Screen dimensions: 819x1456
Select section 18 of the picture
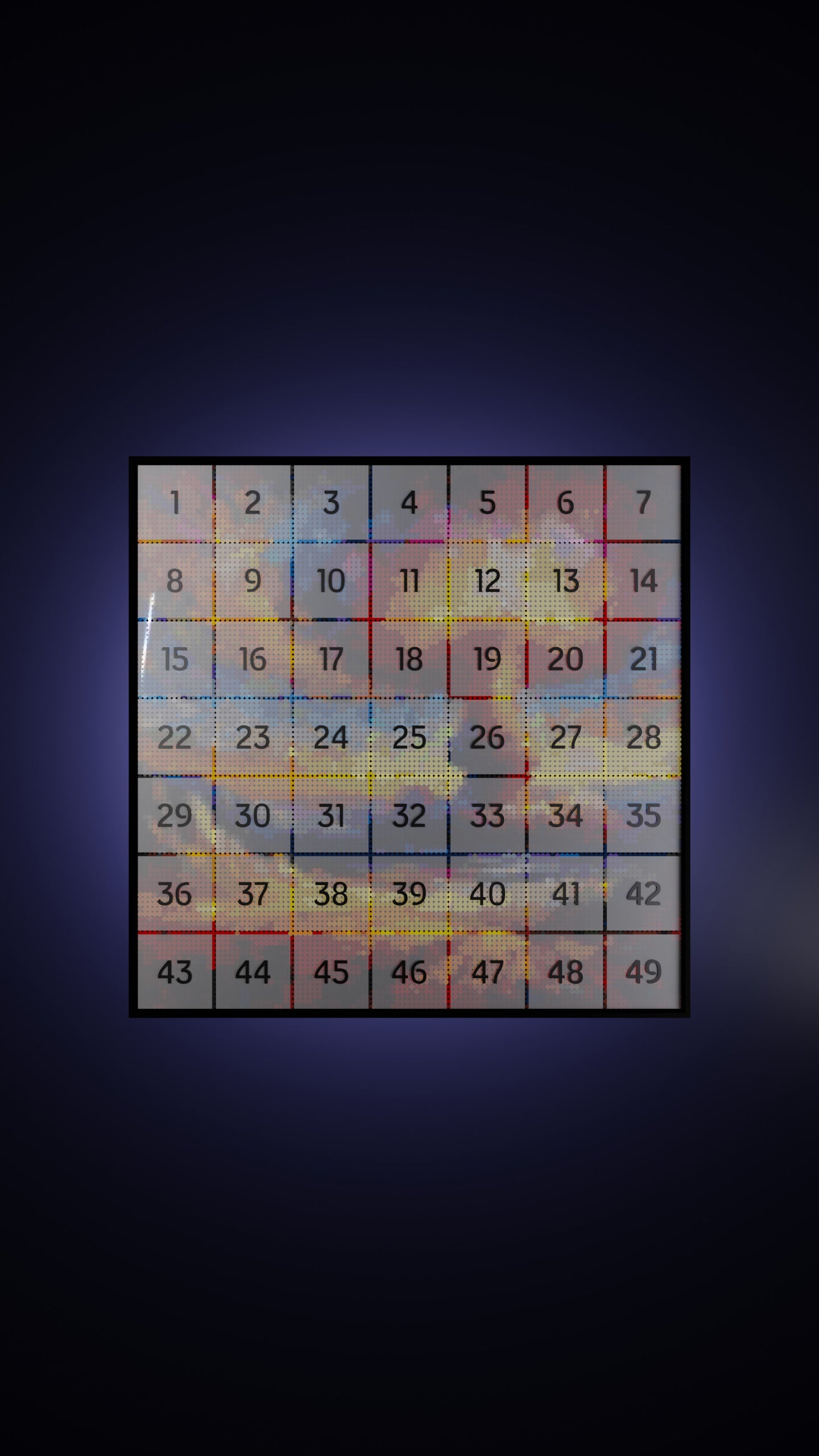click(409, 659)
